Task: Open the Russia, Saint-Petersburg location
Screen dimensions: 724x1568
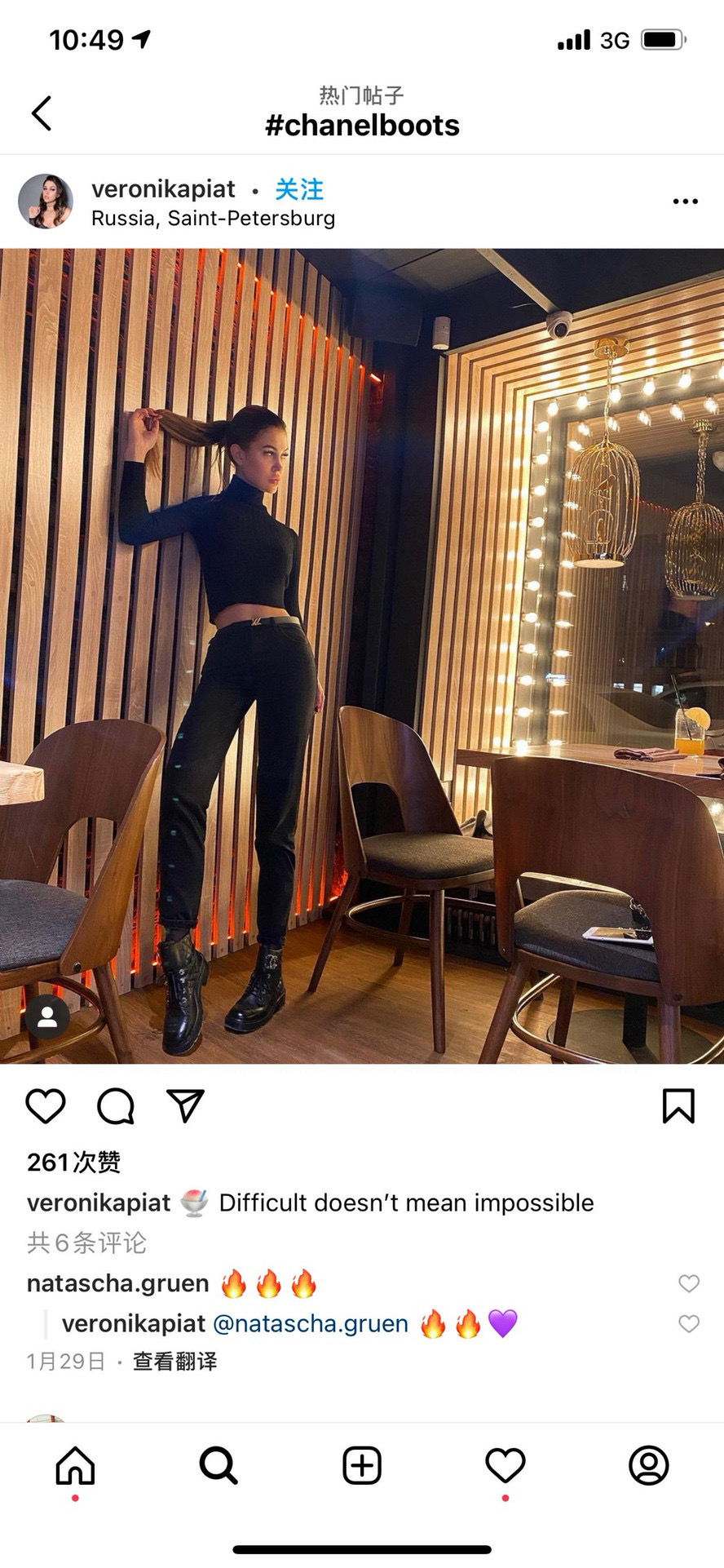Action: click(213, 219)
